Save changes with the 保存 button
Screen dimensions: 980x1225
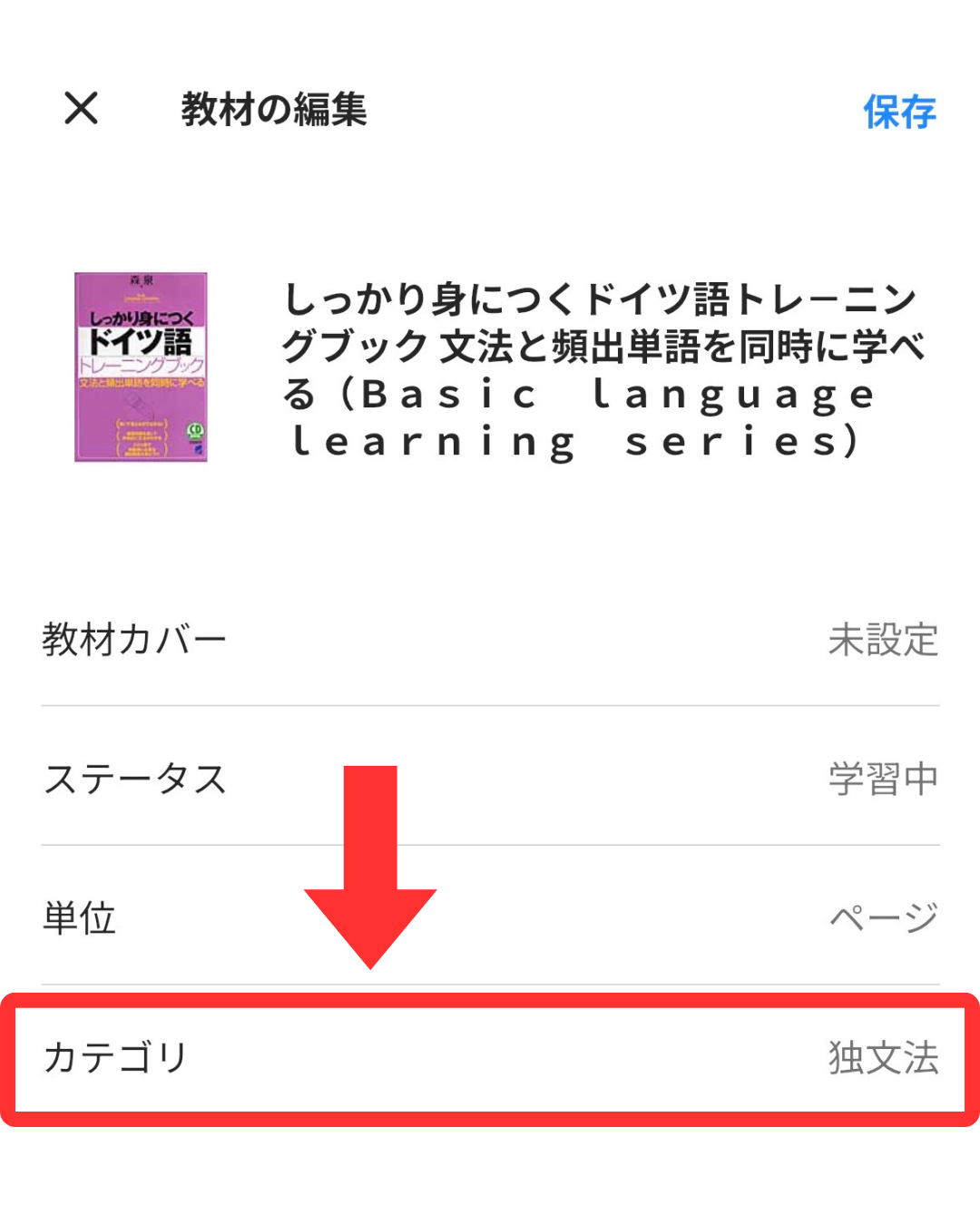(898, 112)
